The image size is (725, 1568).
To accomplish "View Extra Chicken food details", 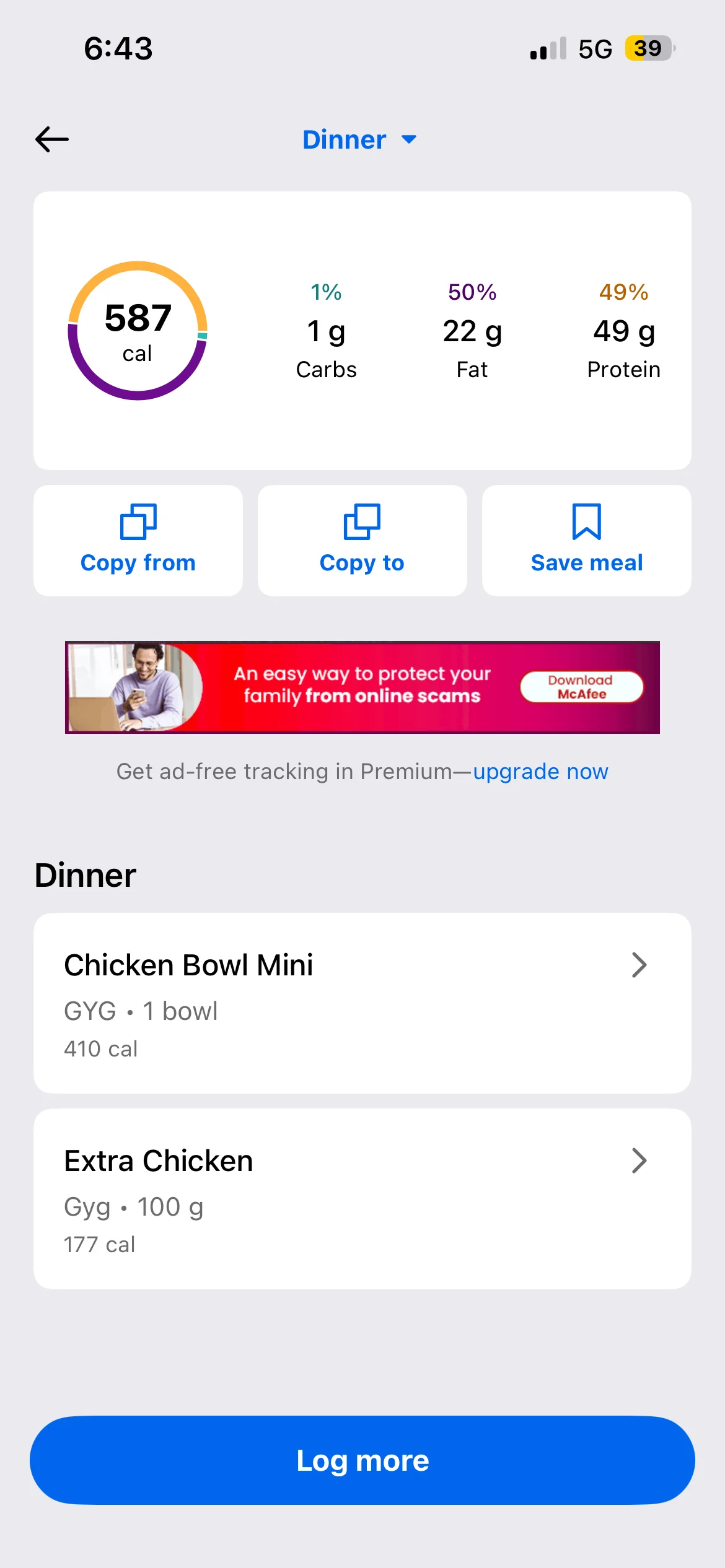I will tap(362, 1199).
